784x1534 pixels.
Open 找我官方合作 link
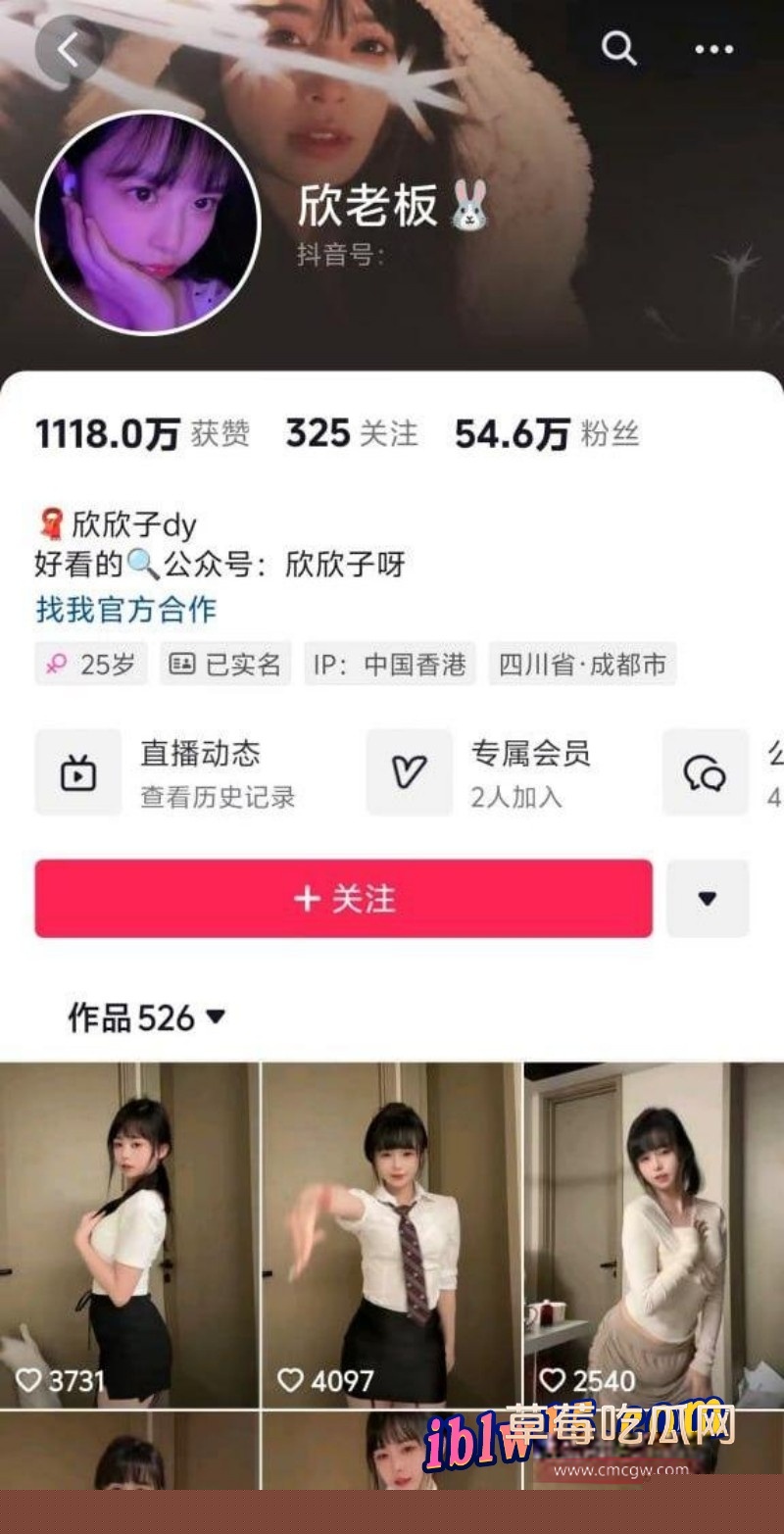125,610
